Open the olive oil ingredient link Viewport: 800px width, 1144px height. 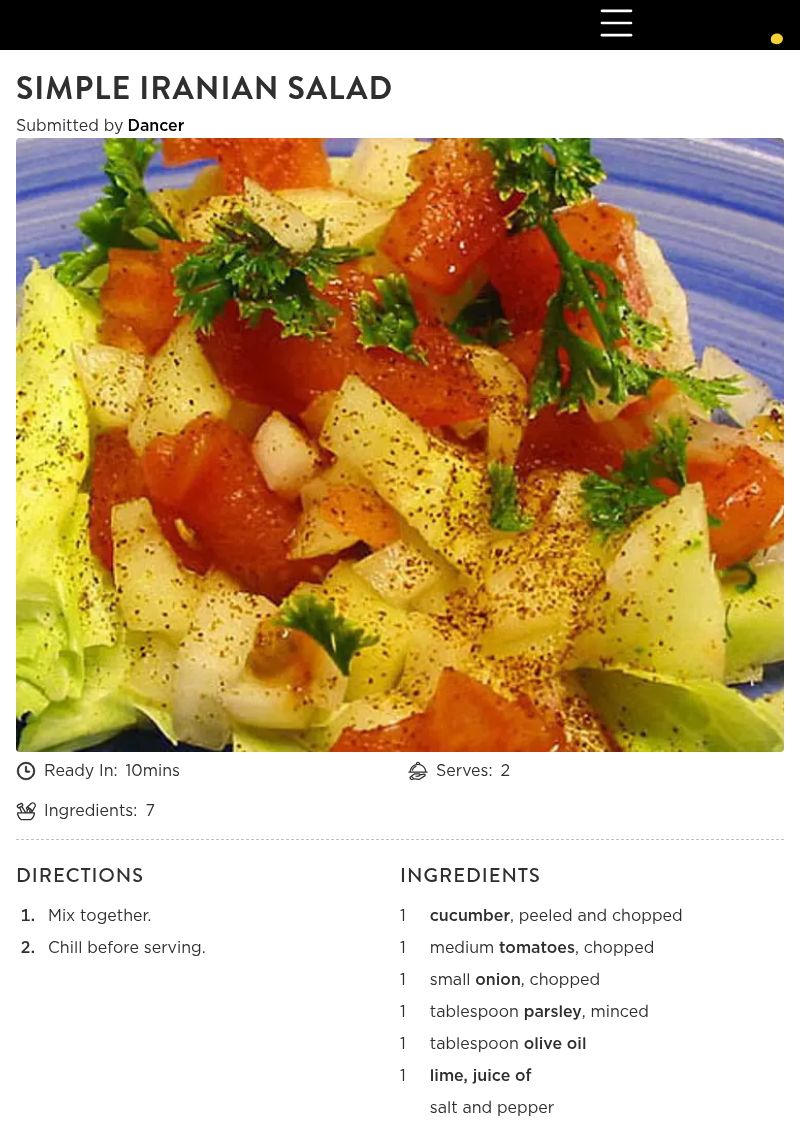(x=554, y=1044)
